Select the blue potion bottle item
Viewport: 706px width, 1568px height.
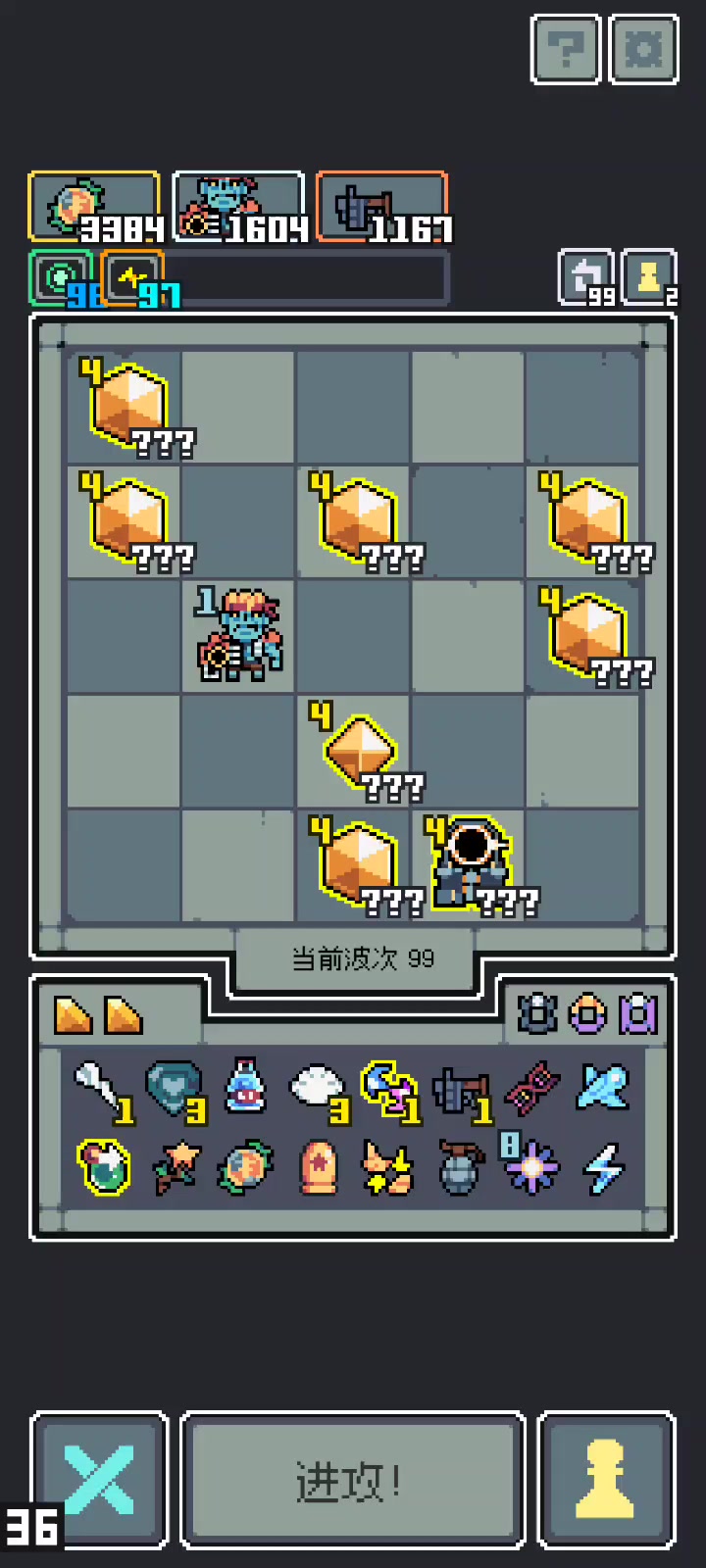(245, 1088)
